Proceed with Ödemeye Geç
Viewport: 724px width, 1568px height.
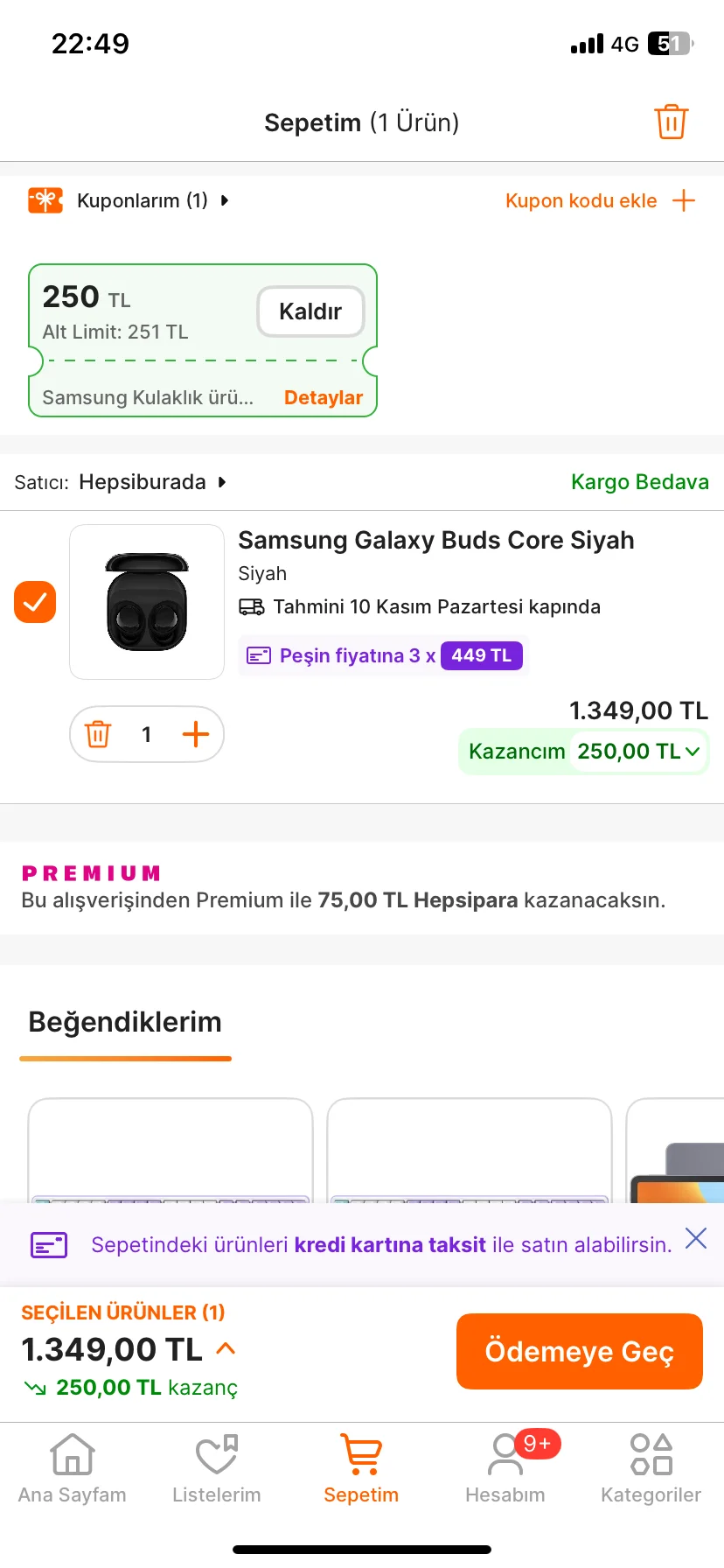(579, 1351)
